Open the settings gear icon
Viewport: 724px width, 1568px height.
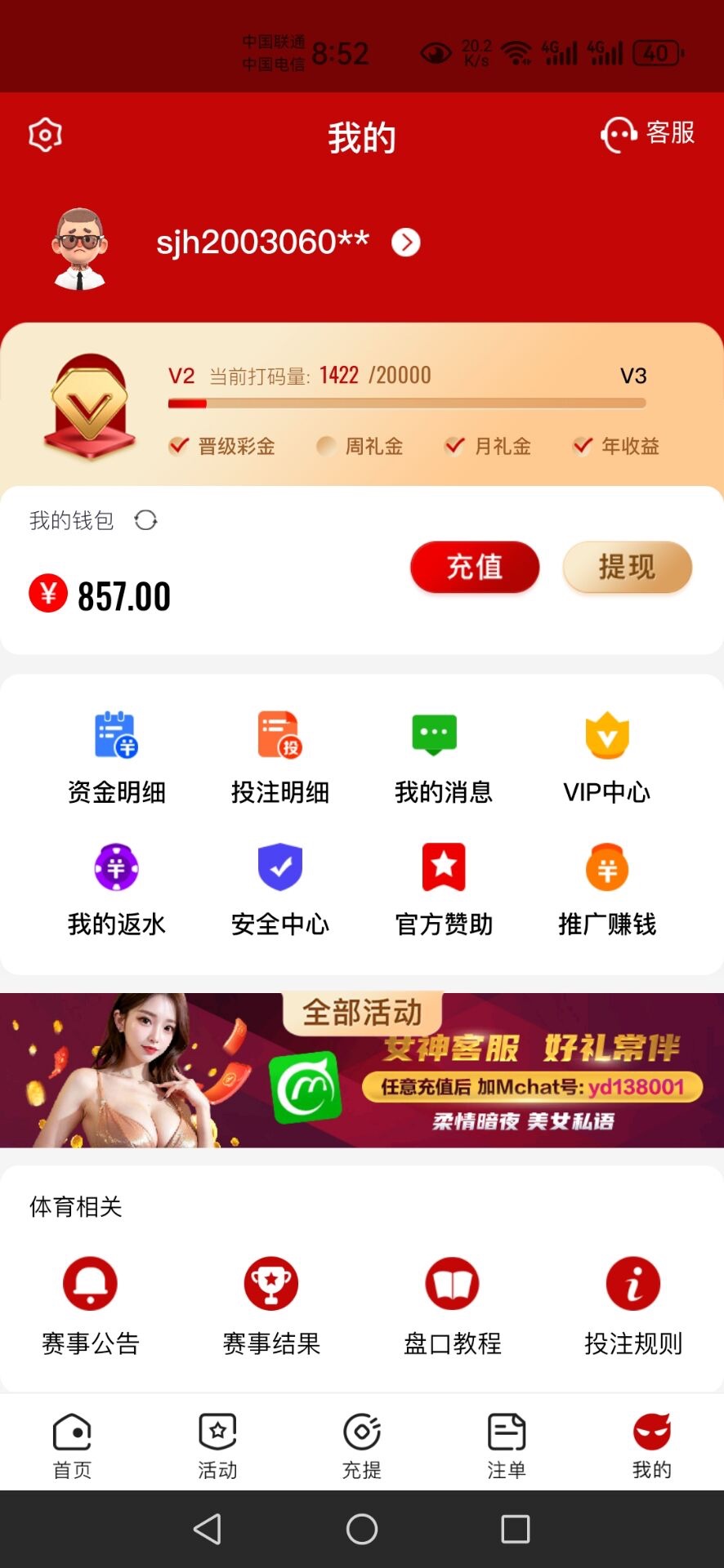click(46, 135)
